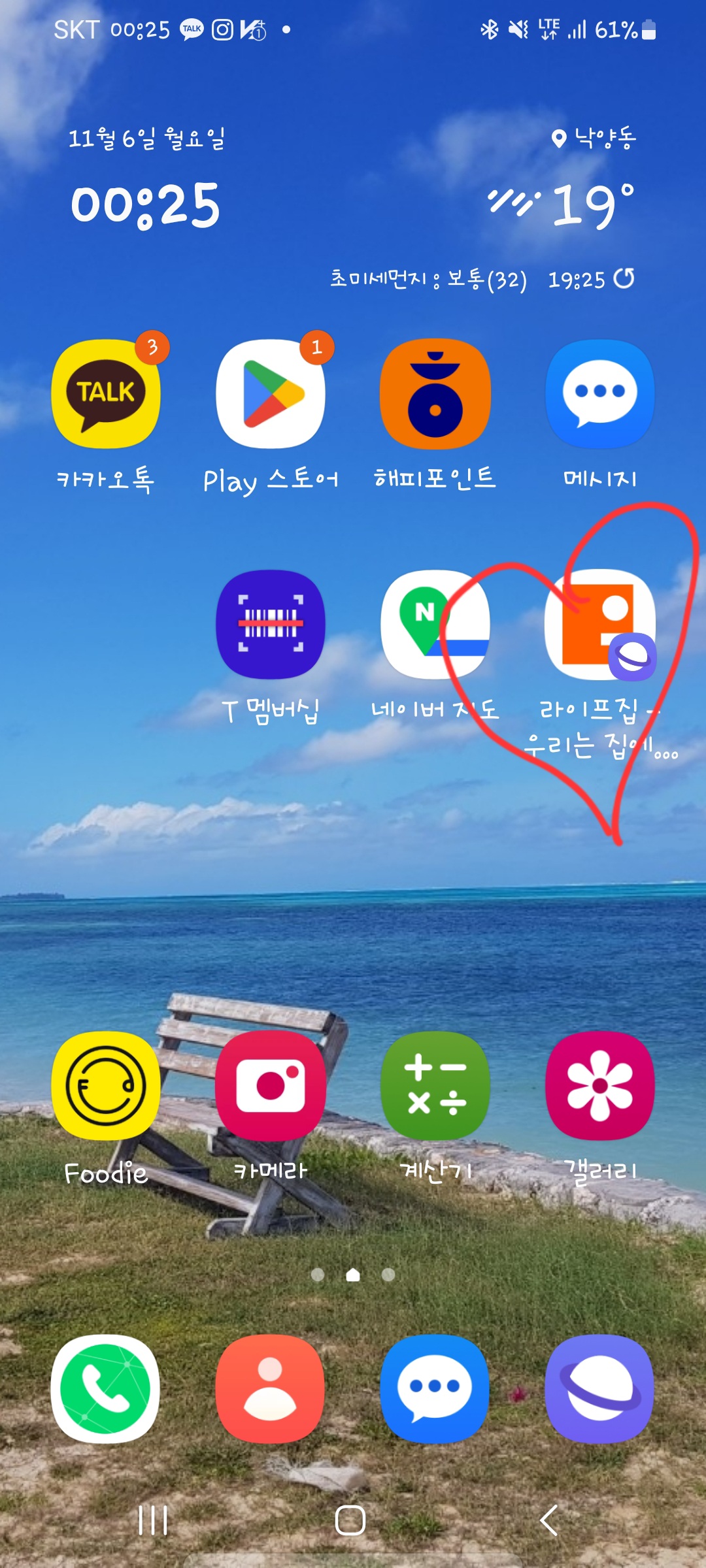Open the green phone dialer in dock
The image size is (706, 1568).
pyautogui.click(x=106, y=1389)
